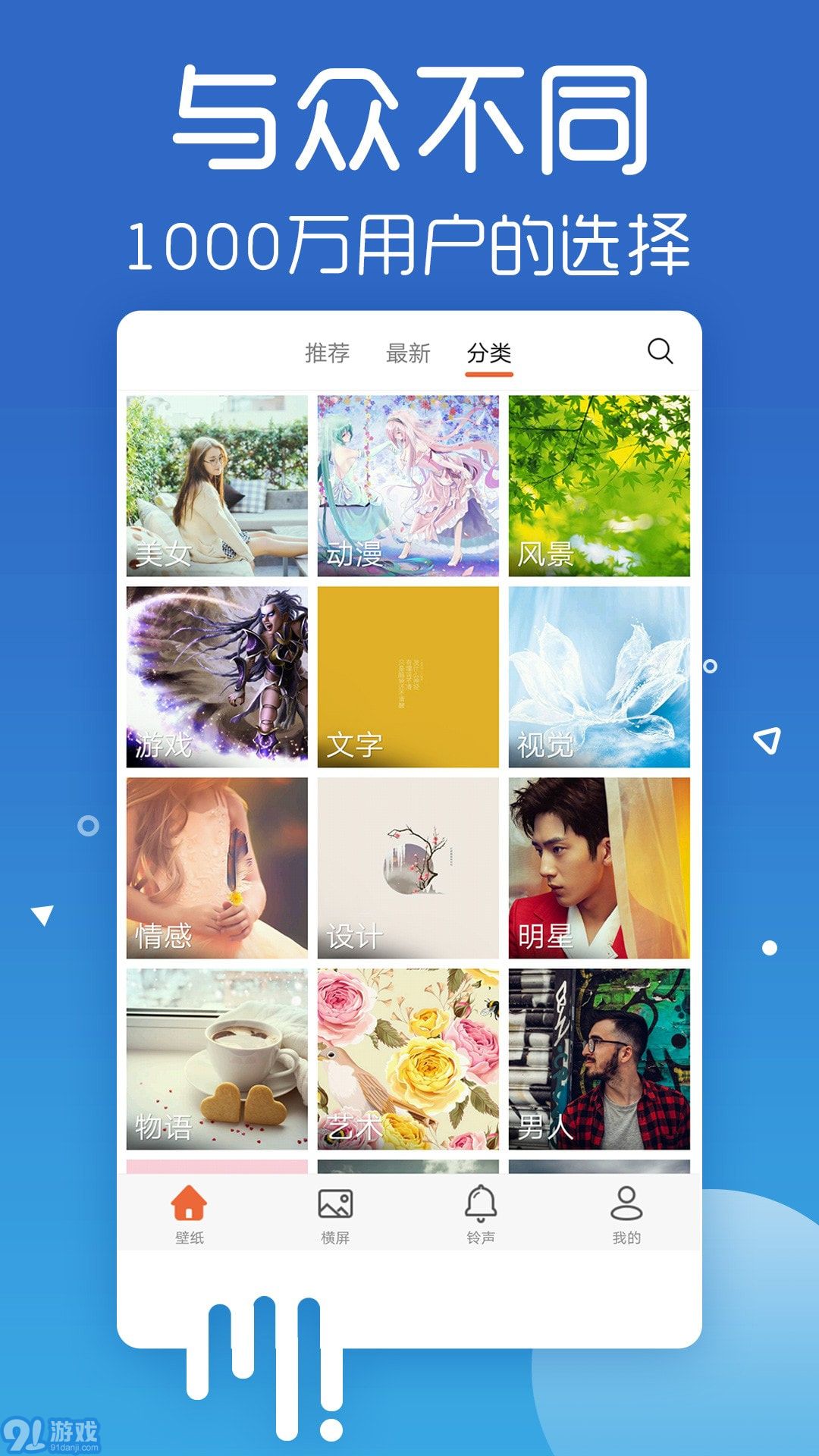Switch to the 推荐 tab
Viewport: 819px width, 1456px height.
pos(326,351)
